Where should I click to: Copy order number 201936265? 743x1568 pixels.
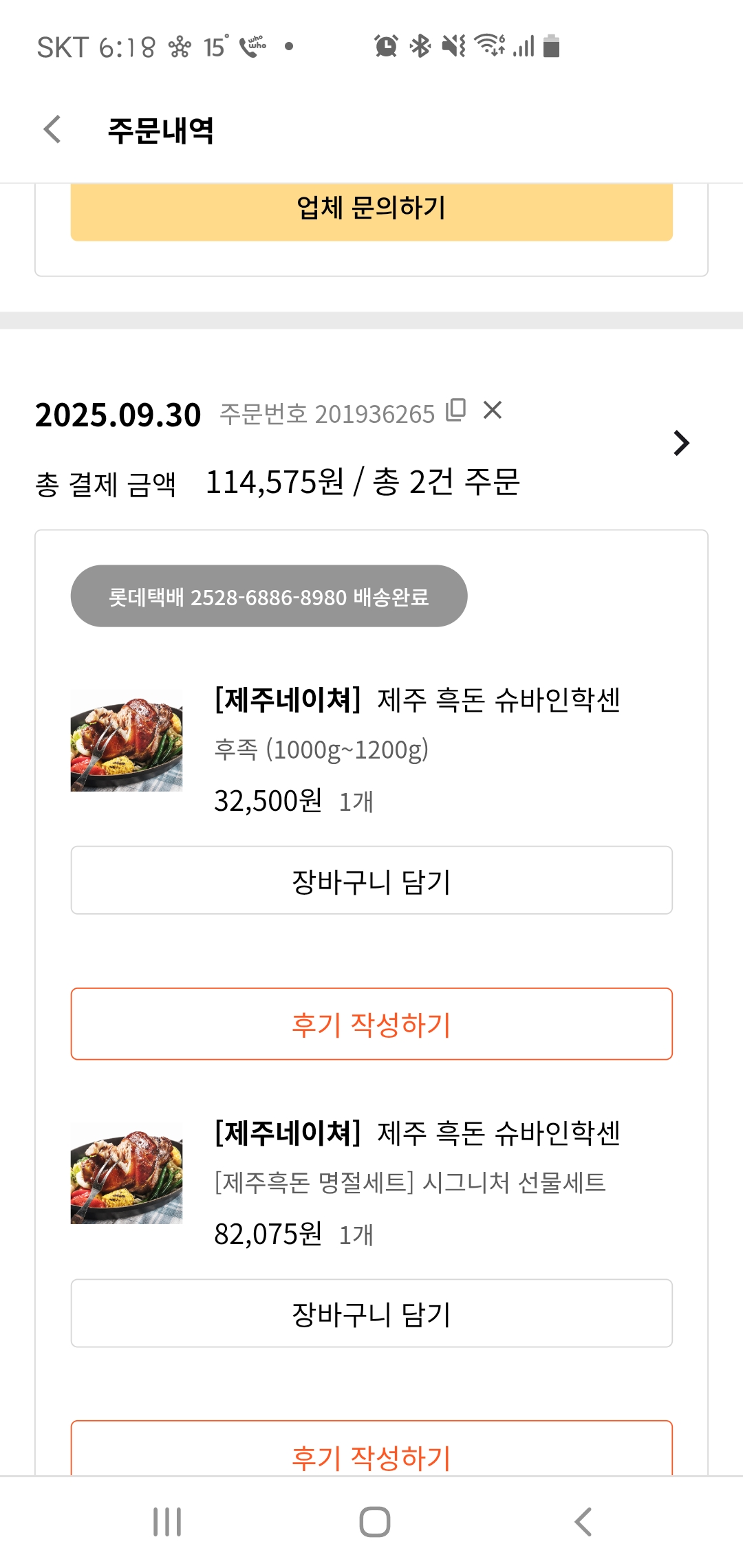coord(455,410)
